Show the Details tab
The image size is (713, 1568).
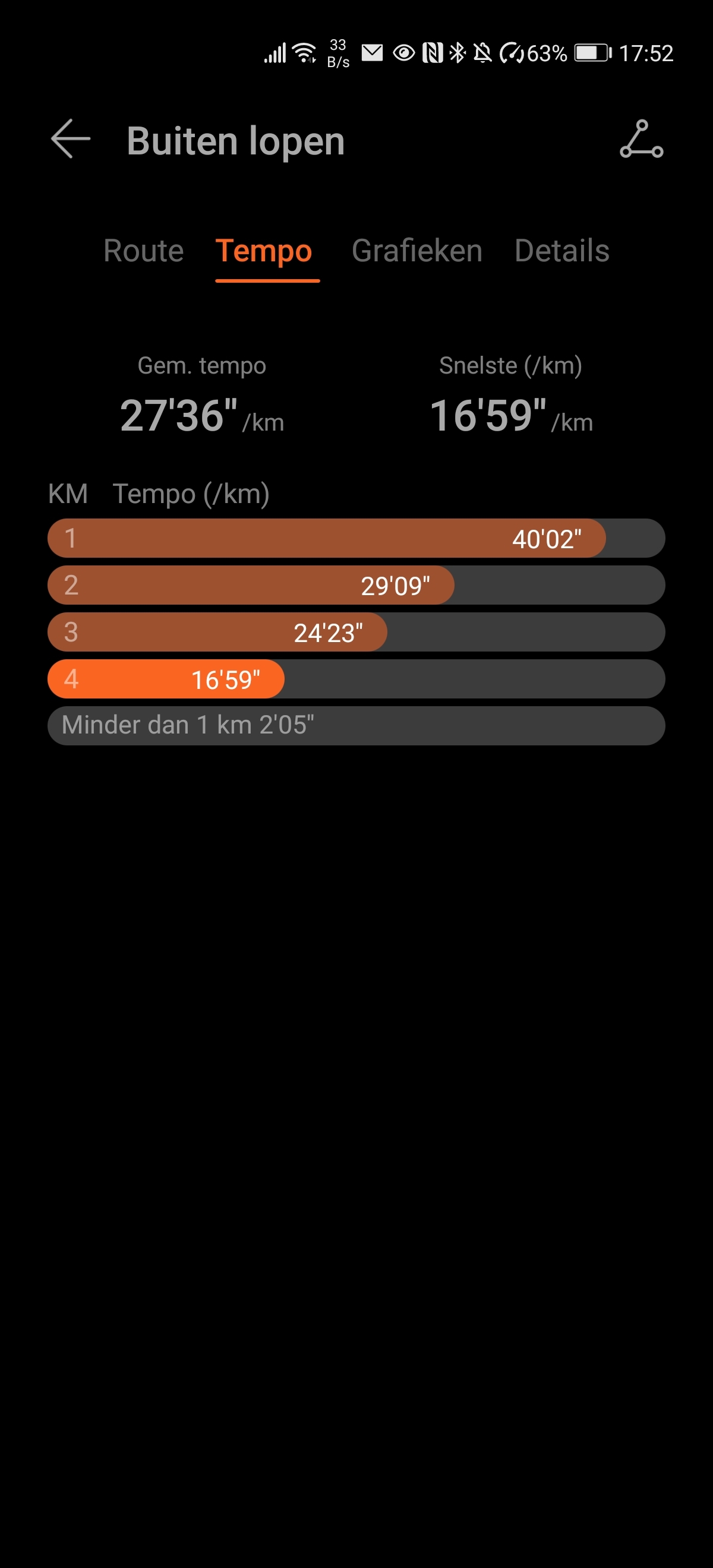pyautogui.click(x=561, y=251)
